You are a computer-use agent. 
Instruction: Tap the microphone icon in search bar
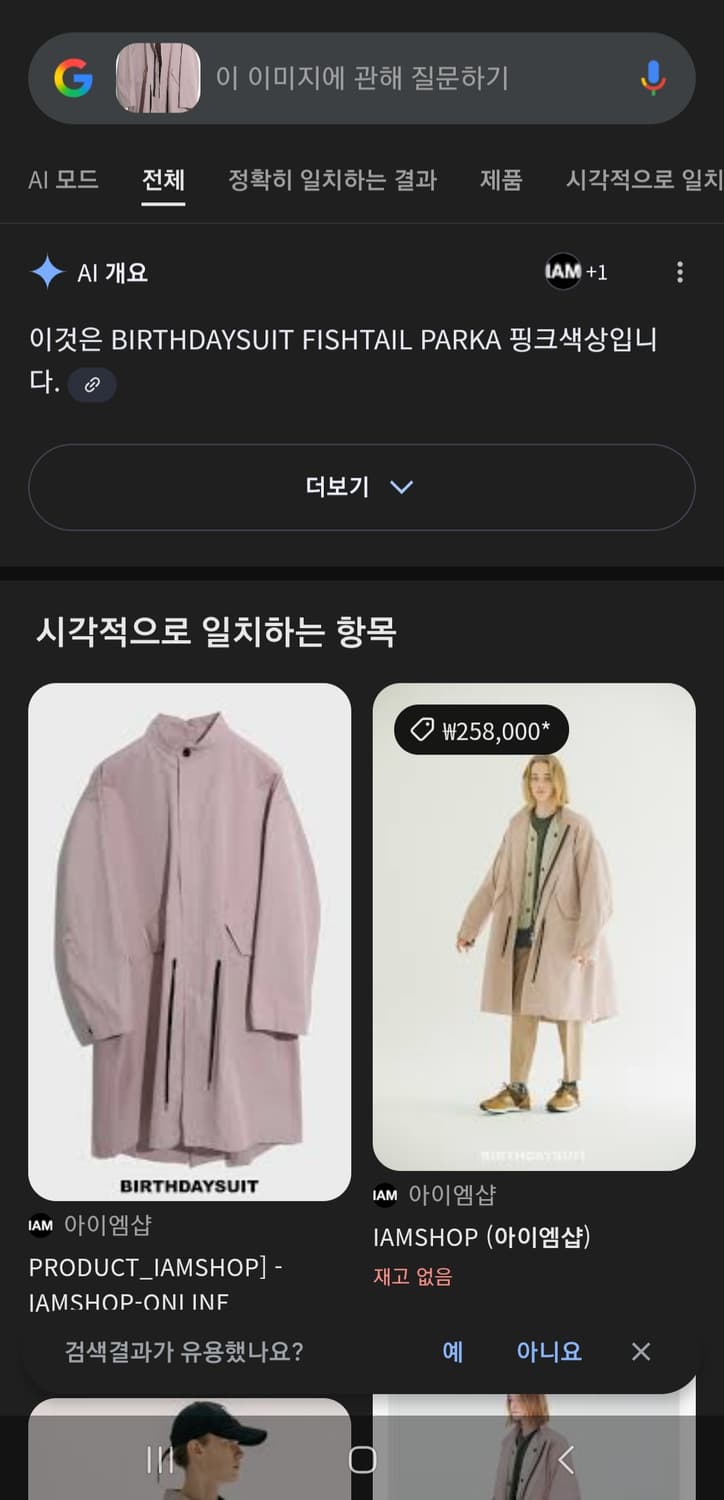pyautogui.click(x=654, y=80)
